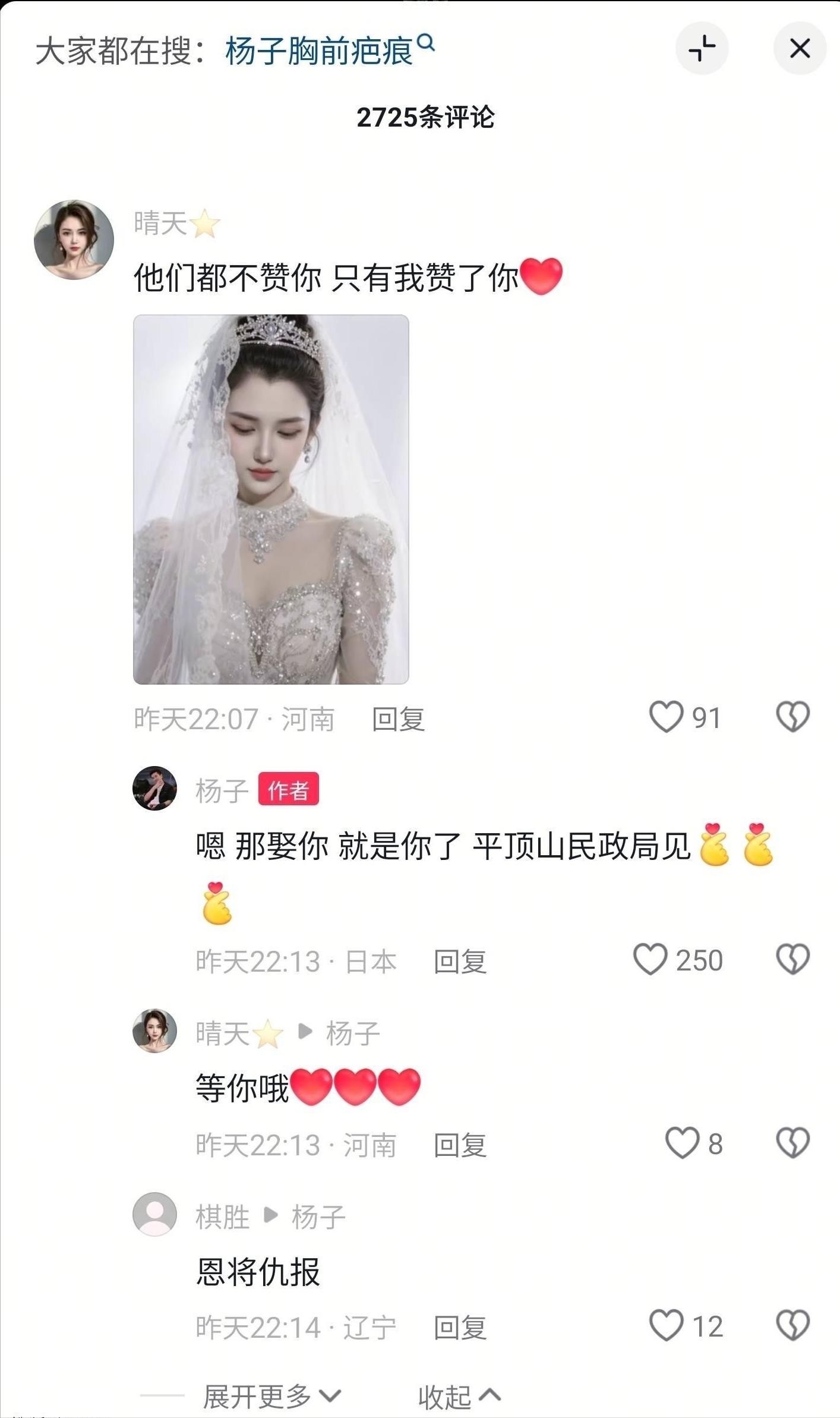840x1418 pixels.
Task: Like 晴天's comment with 91 likes
Action: [x=666, y=717]
